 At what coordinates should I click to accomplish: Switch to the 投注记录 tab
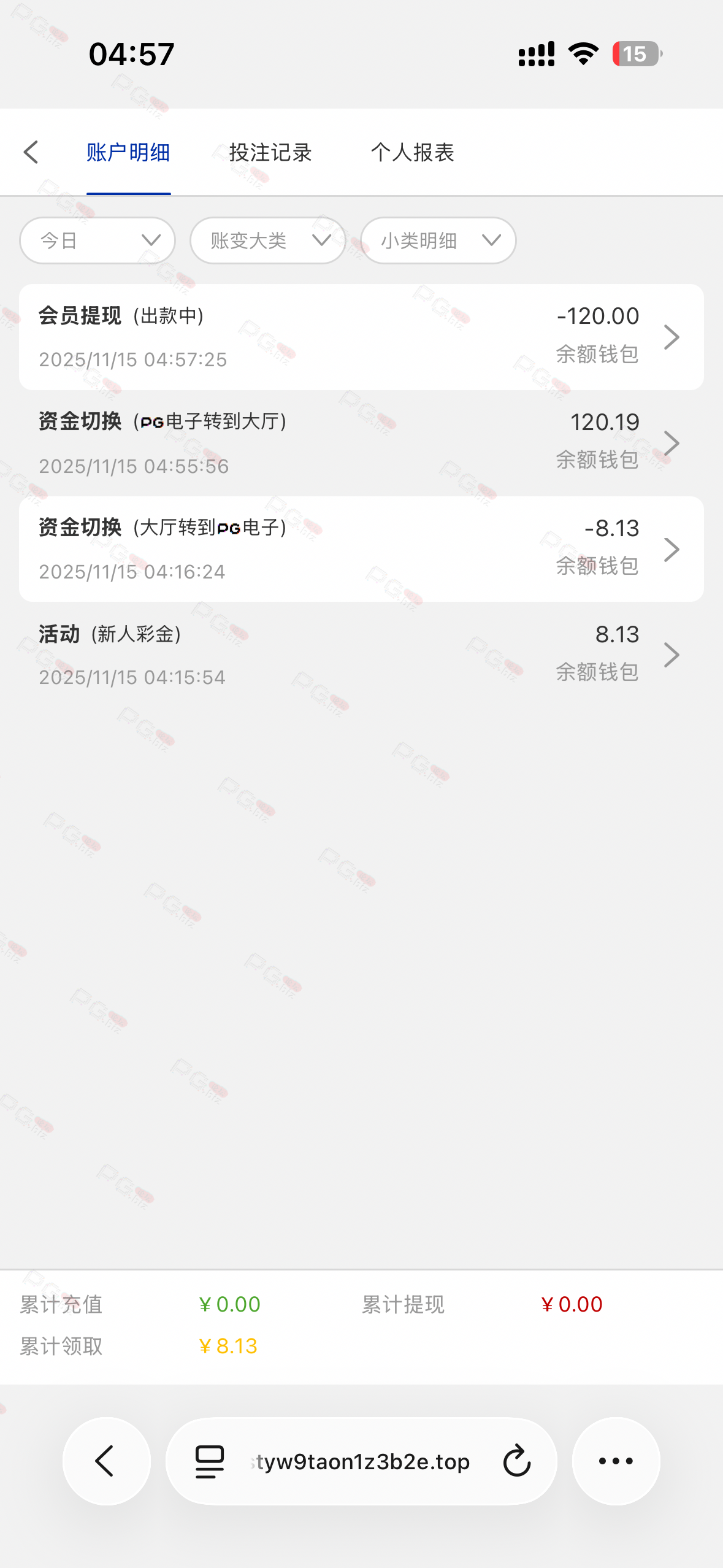270,152
